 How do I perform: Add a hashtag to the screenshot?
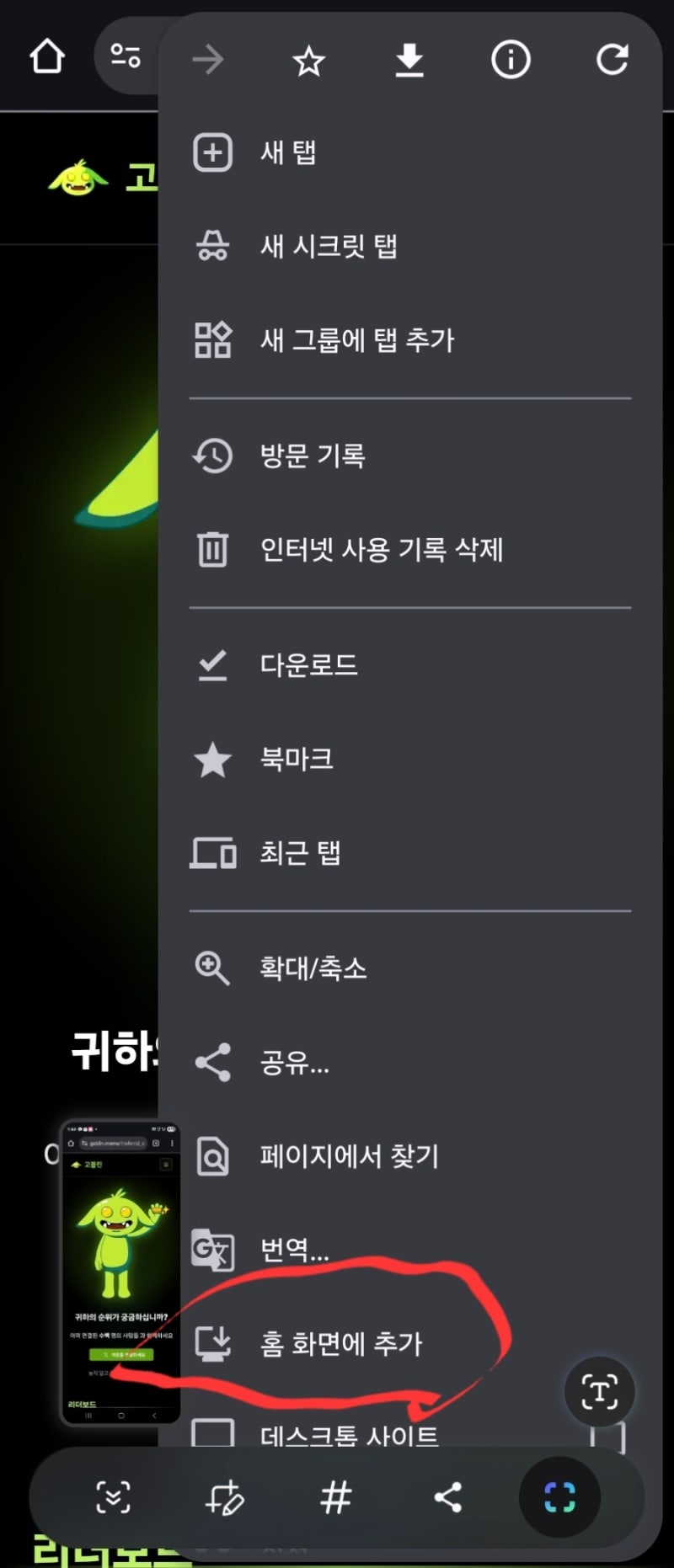(335, 1498)
